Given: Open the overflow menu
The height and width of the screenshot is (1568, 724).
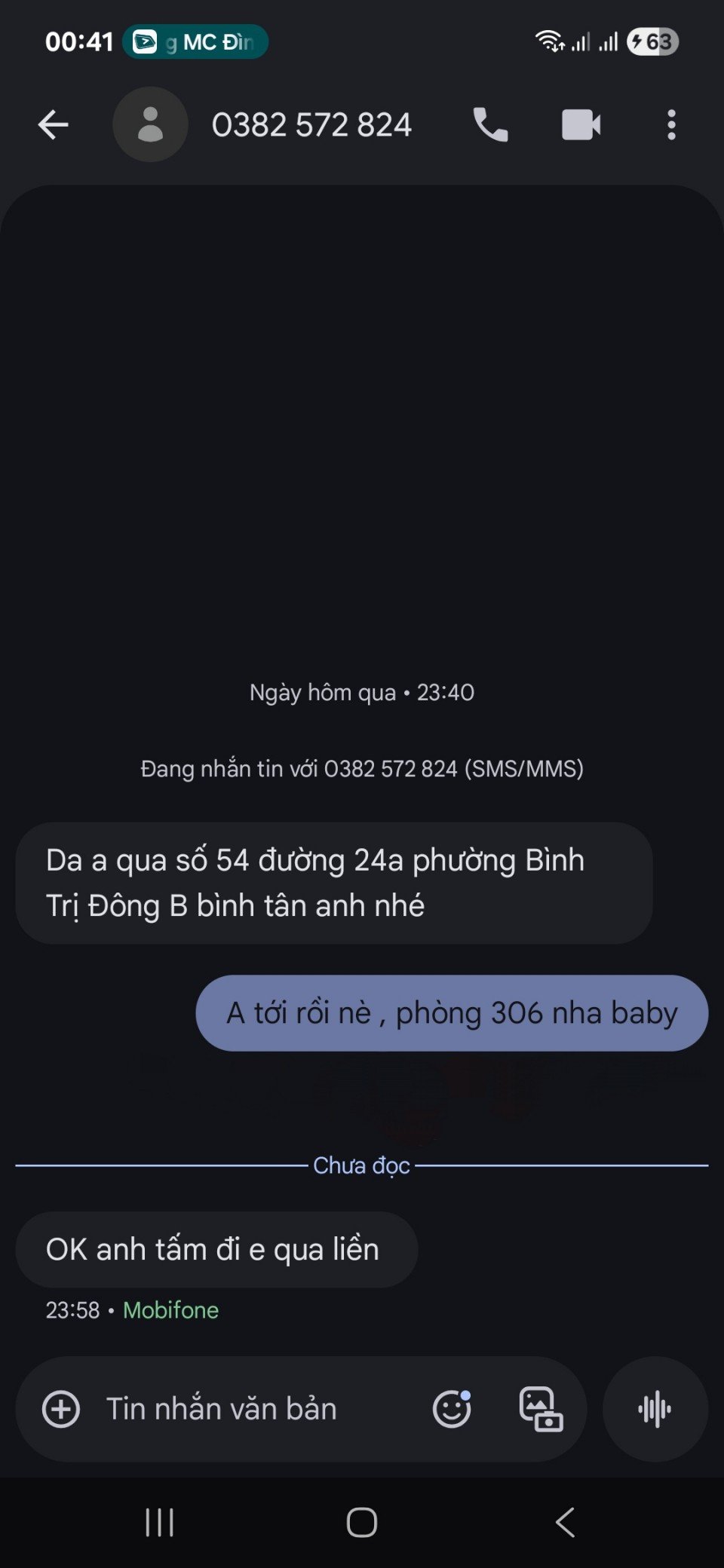Looking at the screenshot, I should pyautogui.click(x=671, y=124).
